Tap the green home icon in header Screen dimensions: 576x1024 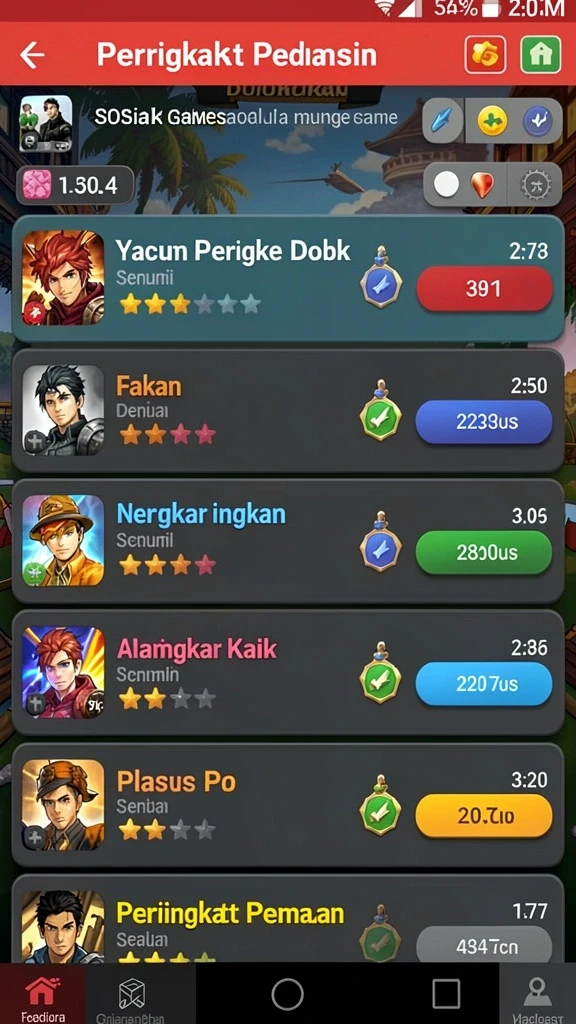pos(541,55)
